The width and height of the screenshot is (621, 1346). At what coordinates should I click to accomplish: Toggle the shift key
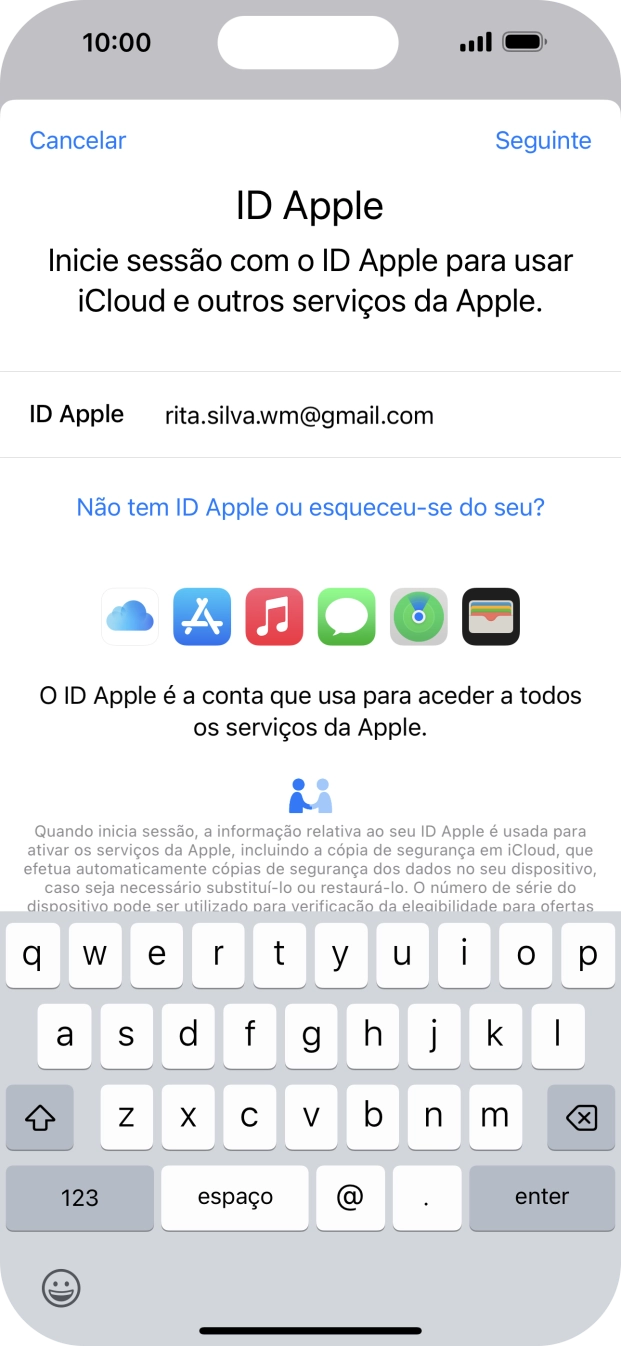40,1117
